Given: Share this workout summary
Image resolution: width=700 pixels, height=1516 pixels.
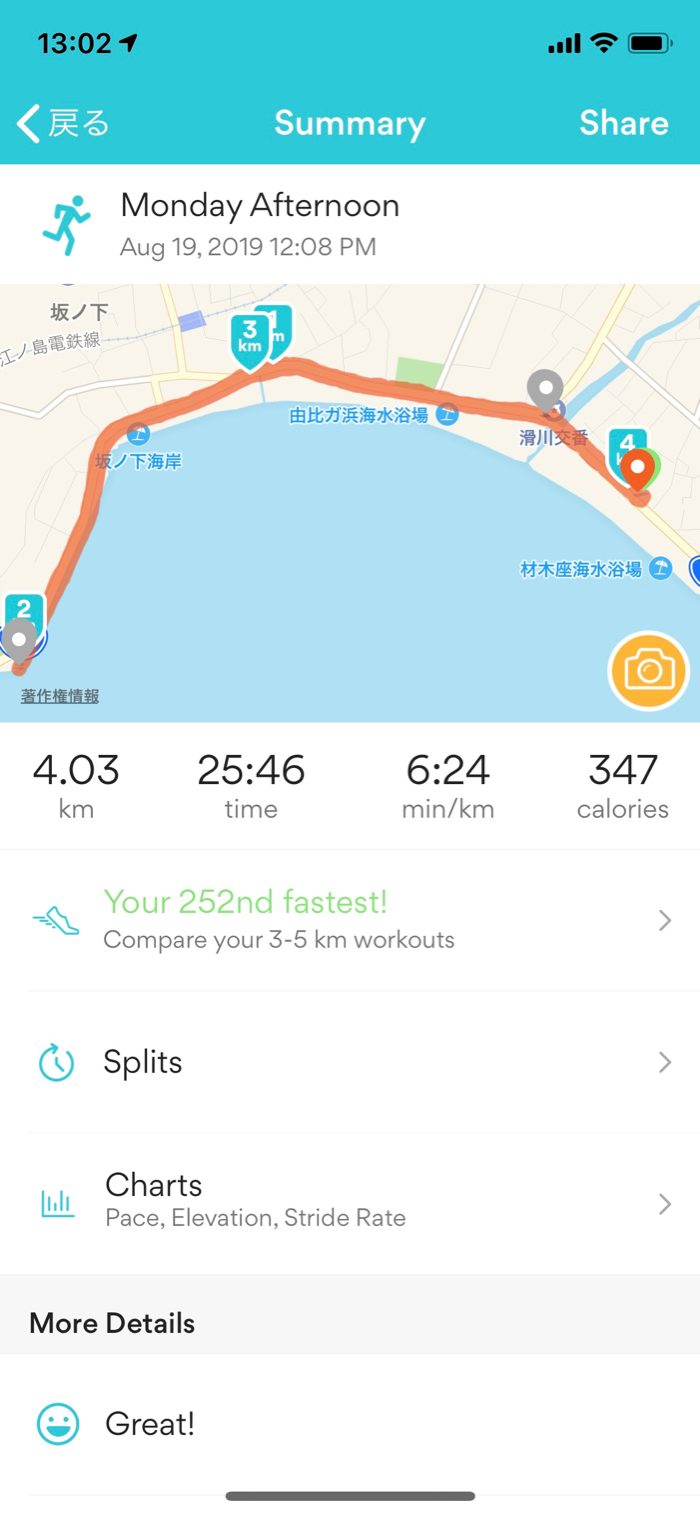Looking at the screenshot, I should [623, 123].
